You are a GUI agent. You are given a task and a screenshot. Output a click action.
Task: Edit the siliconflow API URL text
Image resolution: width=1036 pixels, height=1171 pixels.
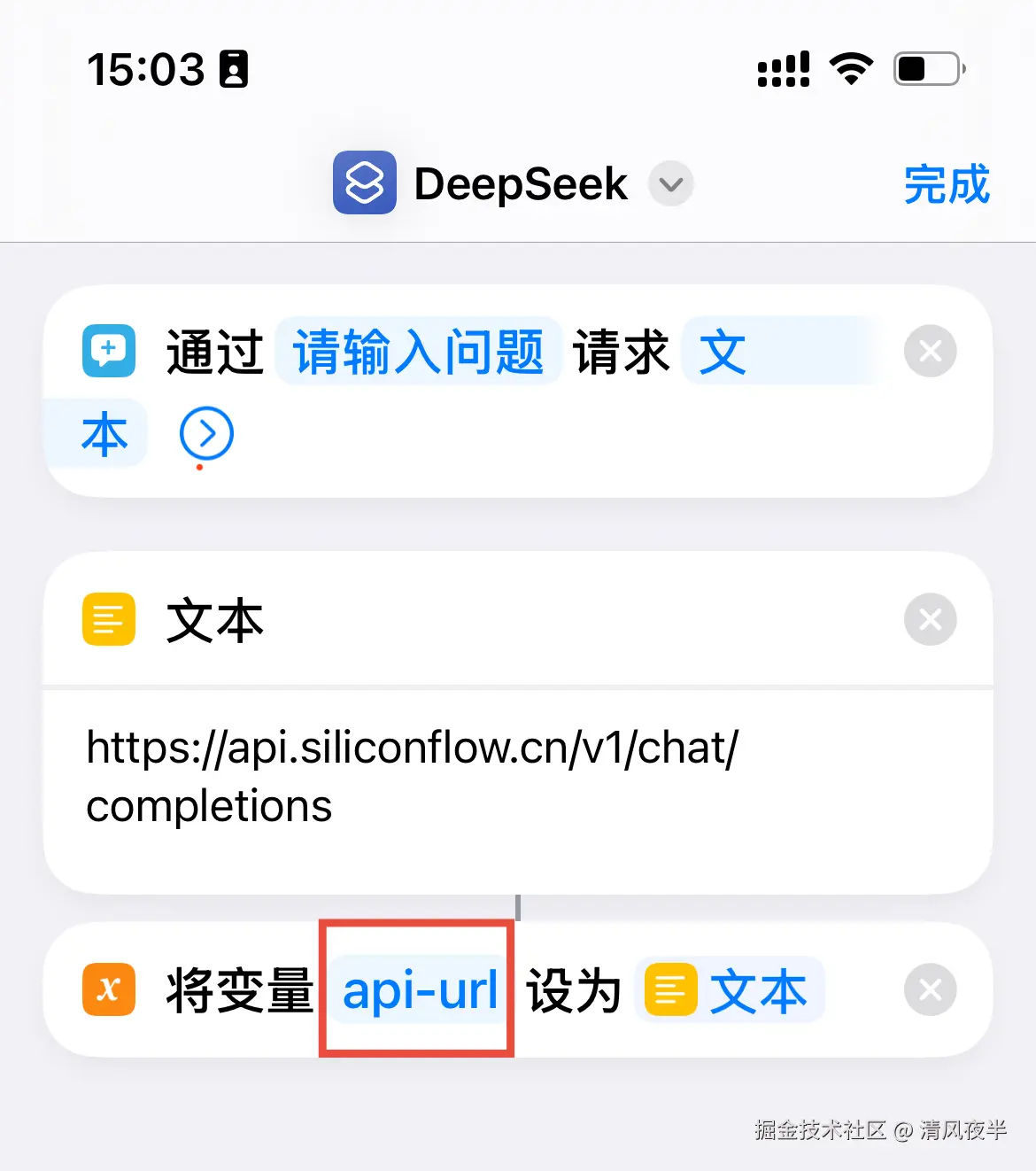(412, 776)
